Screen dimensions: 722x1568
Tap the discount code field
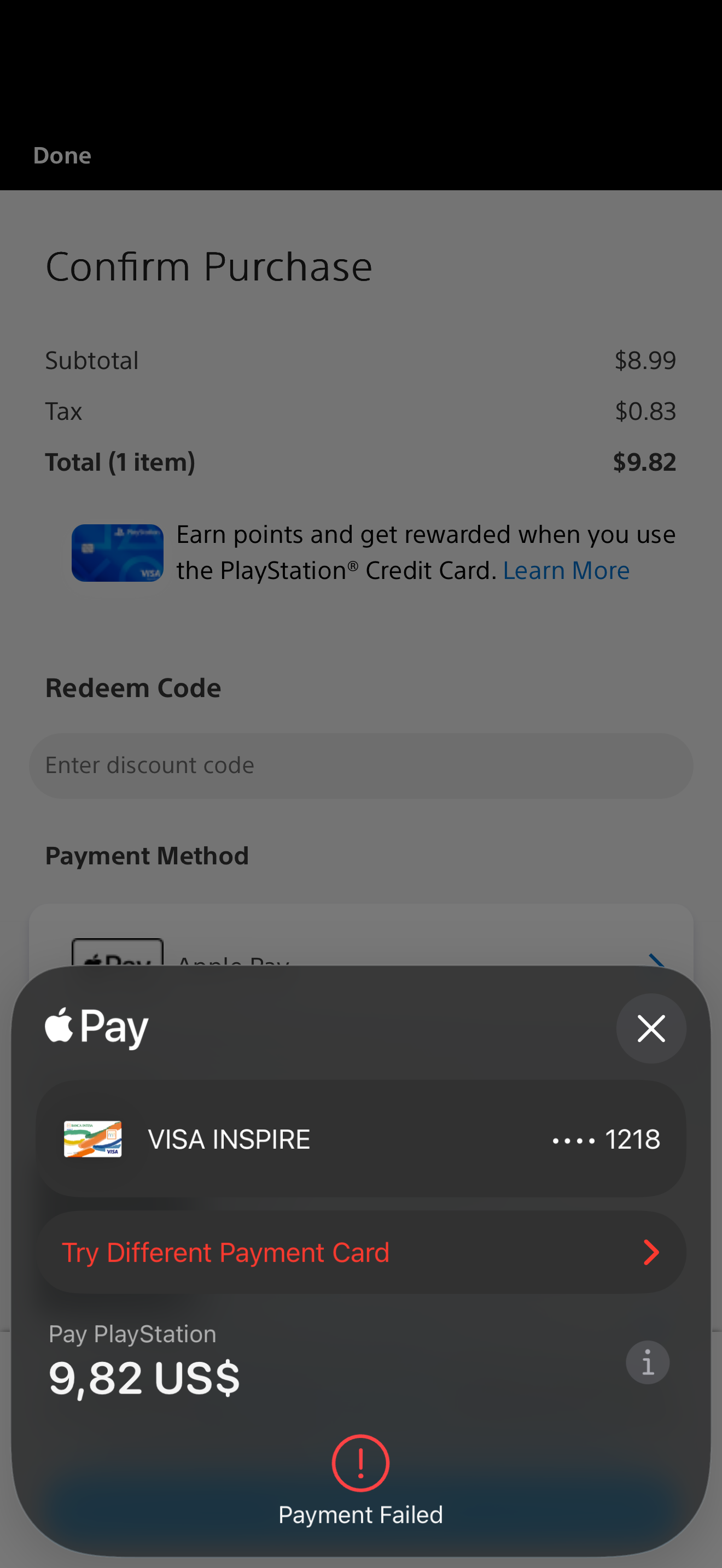360,765
